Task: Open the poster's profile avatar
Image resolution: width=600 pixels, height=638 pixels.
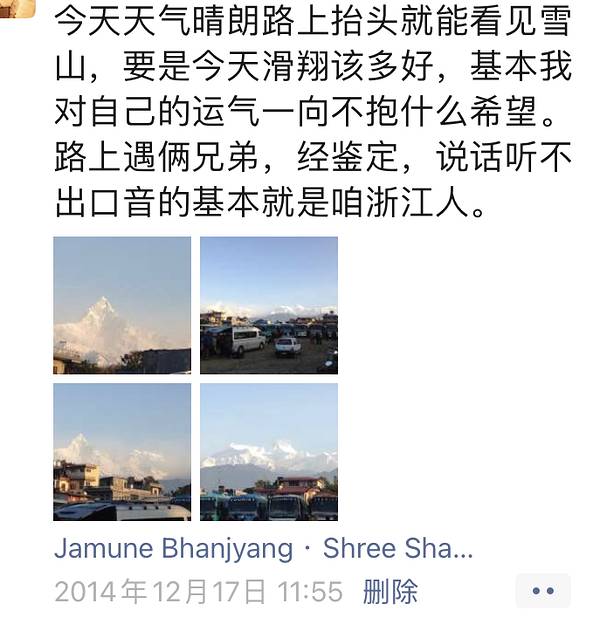Action: point(16,8)
